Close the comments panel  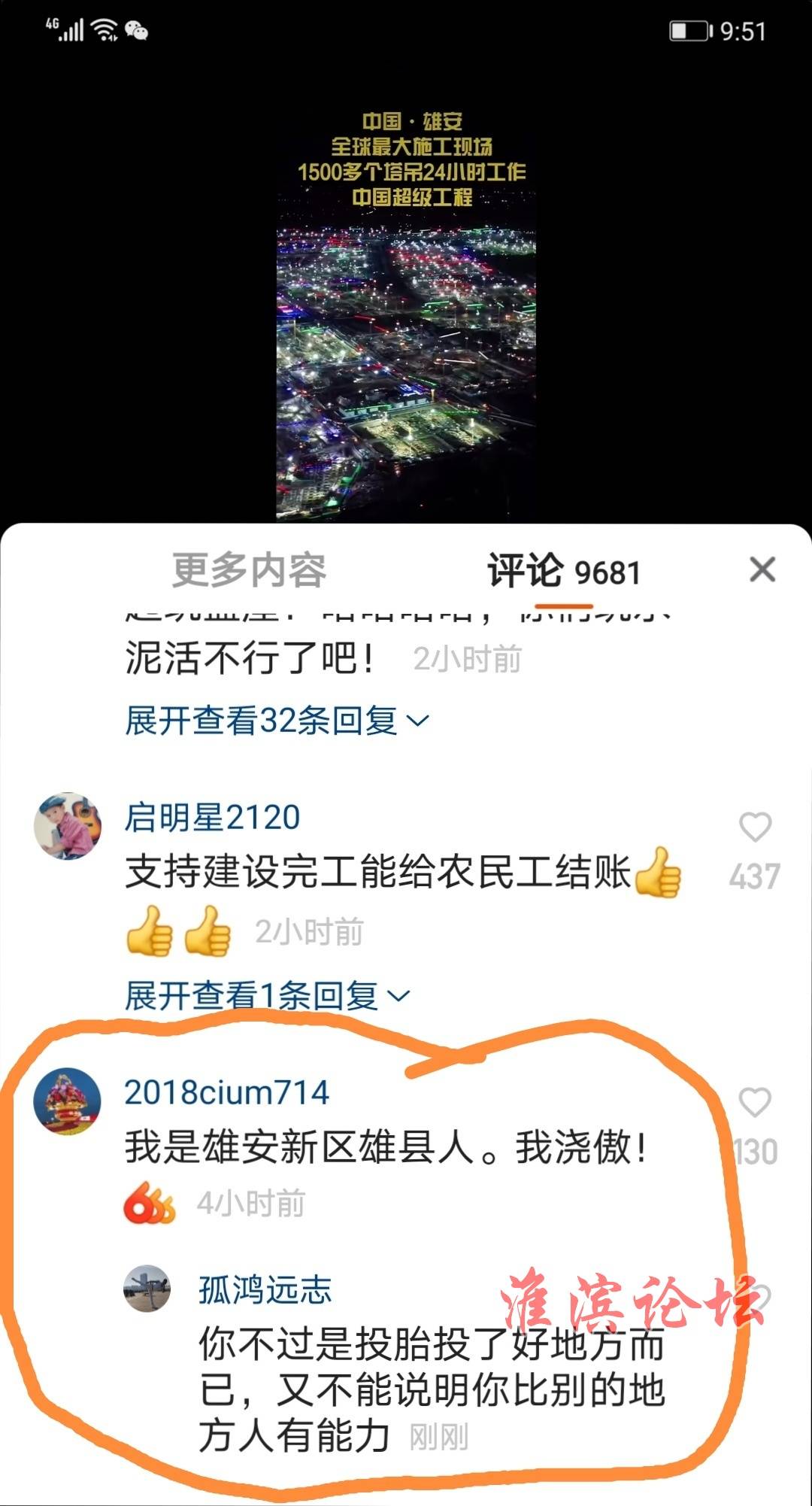[x=762, y=569]
